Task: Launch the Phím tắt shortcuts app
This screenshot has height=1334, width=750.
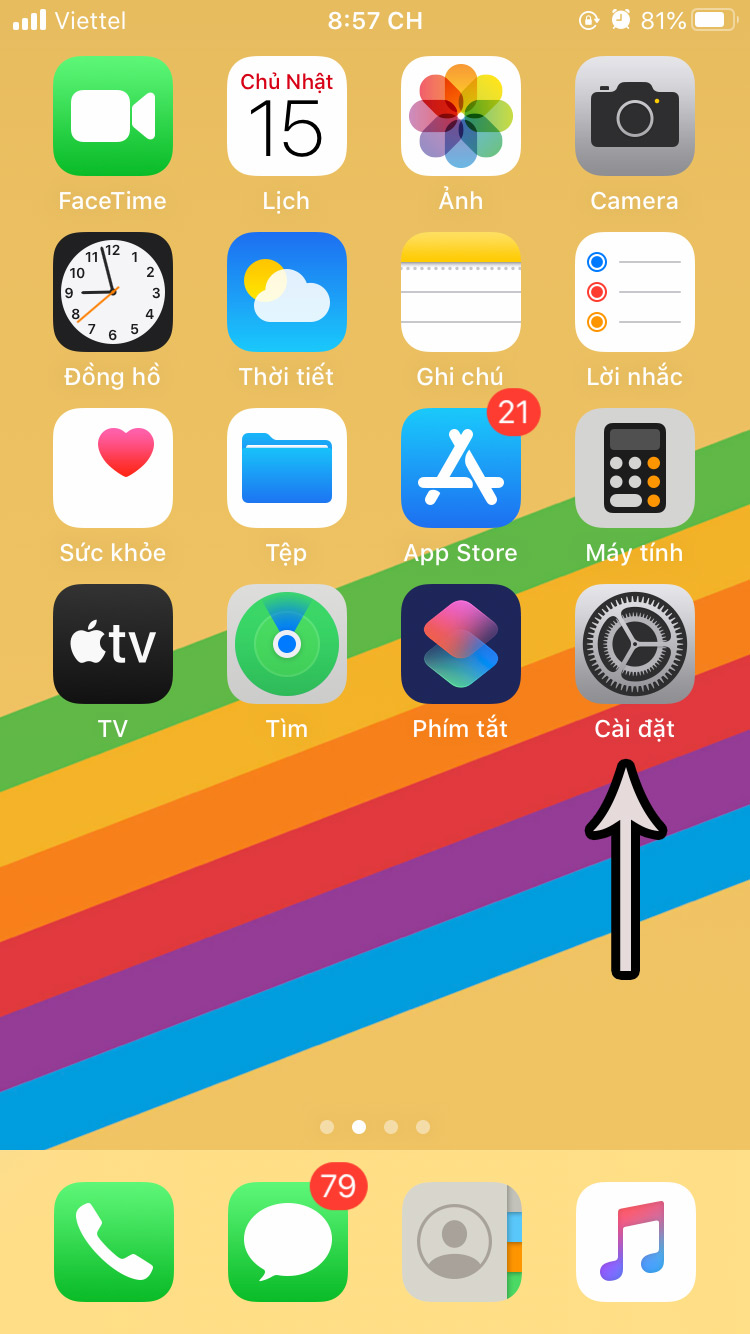Action: pos(461,644)
